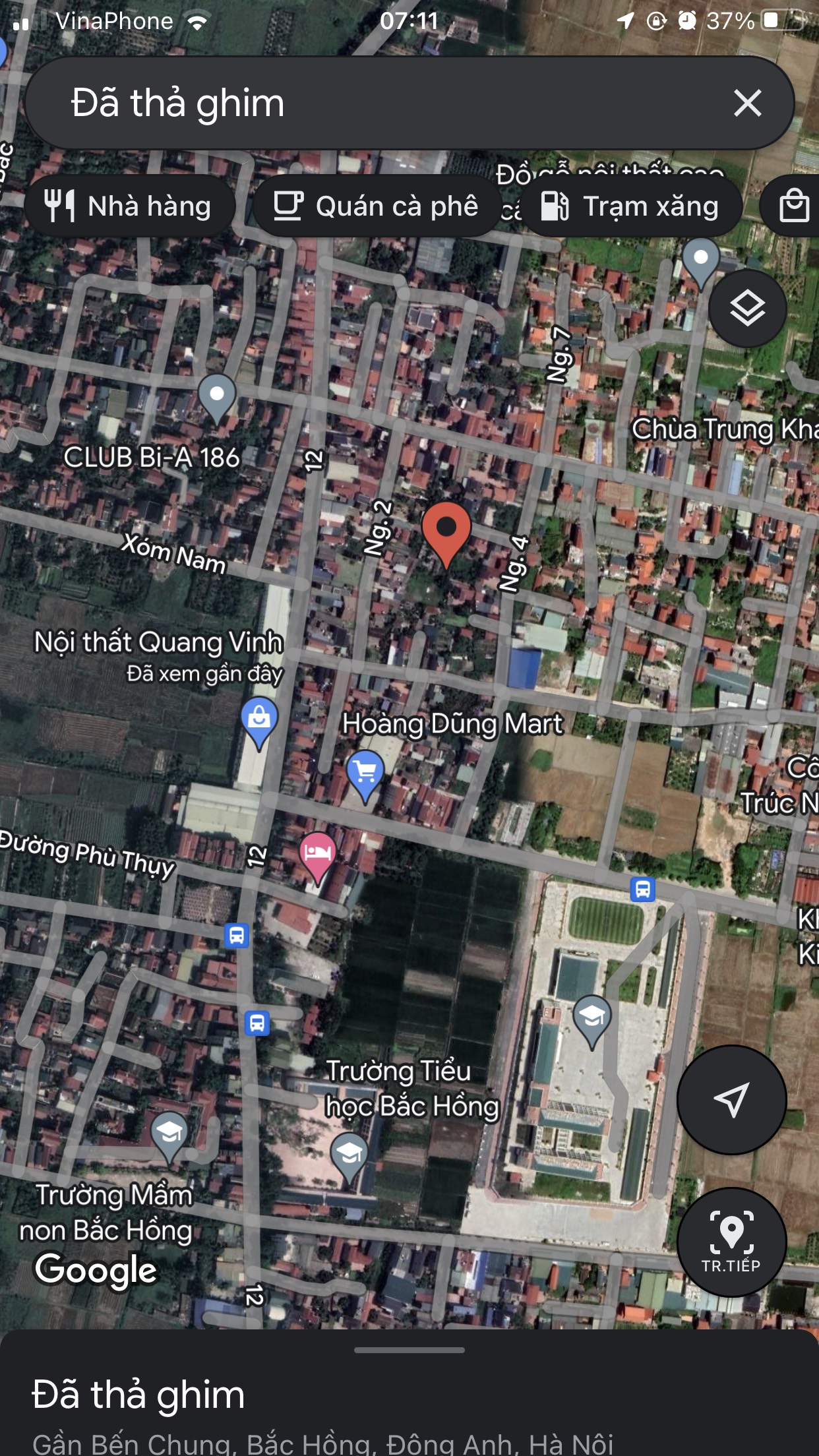Open the TR.TIẾP live view button
Viewport: 819px width, 1456px height.
point(731,1241)
